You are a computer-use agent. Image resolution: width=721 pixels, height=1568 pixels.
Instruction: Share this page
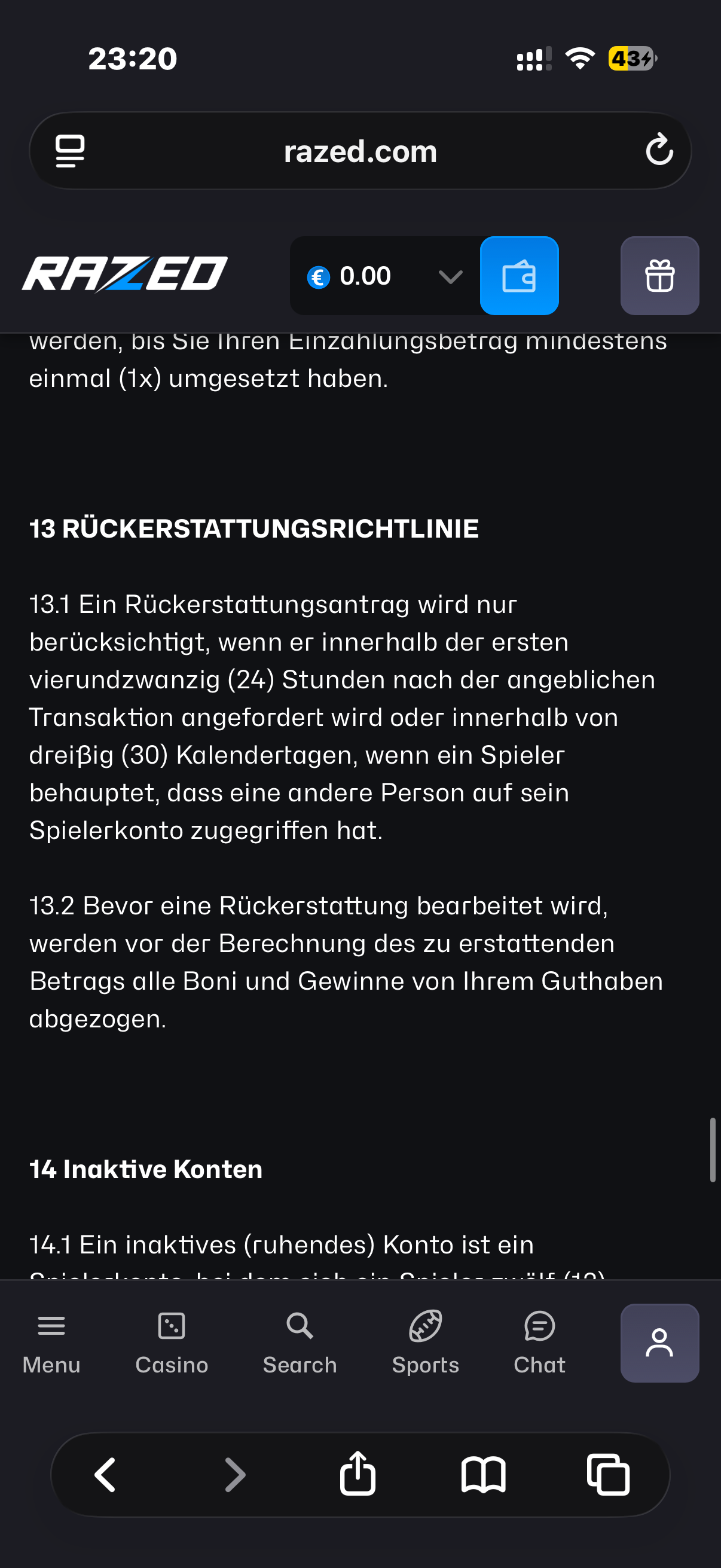[357, 1474]
